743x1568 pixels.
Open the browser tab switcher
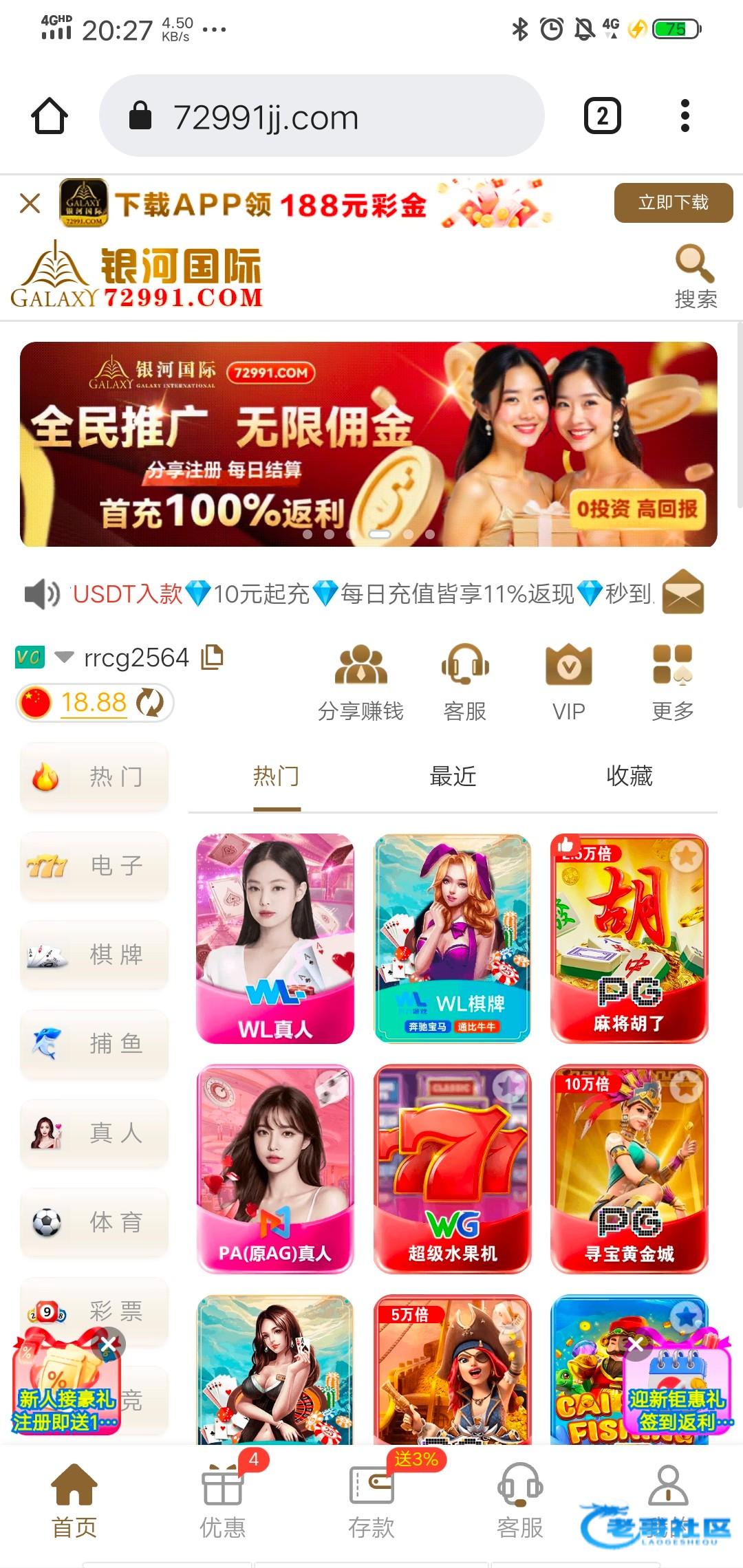point(602,116)
